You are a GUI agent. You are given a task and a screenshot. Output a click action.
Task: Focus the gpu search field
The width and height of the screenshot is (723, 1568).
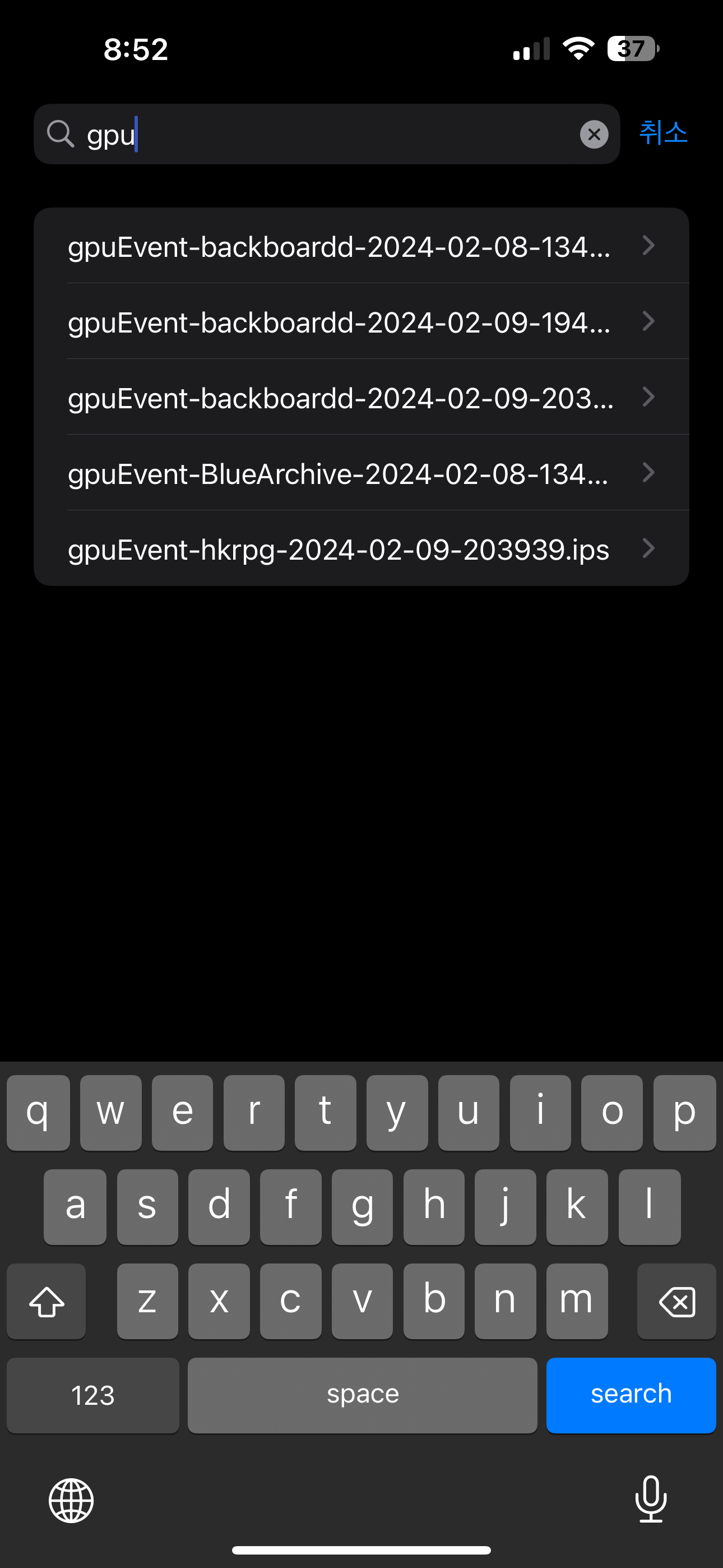click(328, 134)
